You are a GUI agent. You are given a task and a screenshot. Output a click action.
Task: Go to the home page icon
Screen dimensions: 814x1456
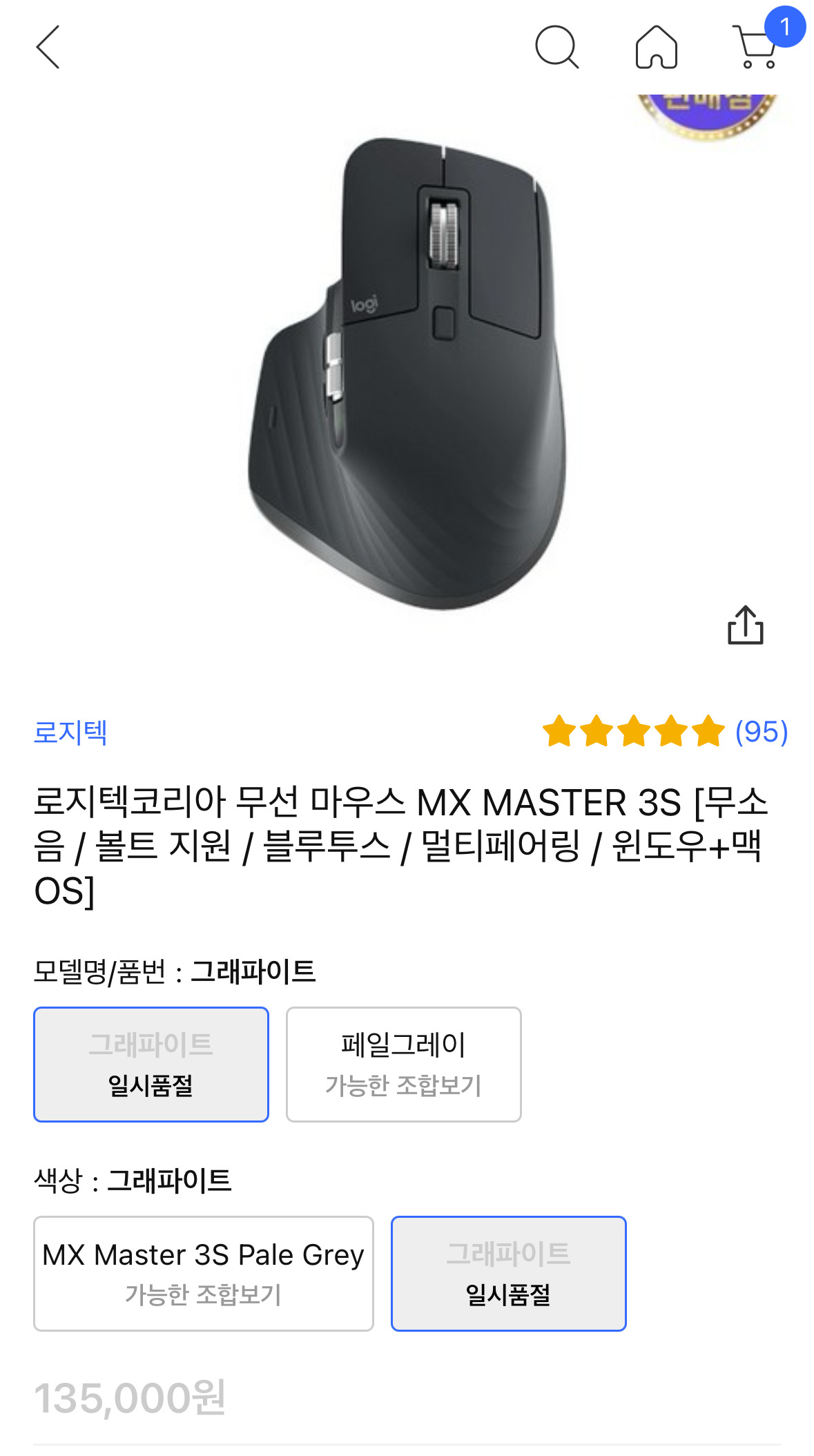[x=656, y=47]
